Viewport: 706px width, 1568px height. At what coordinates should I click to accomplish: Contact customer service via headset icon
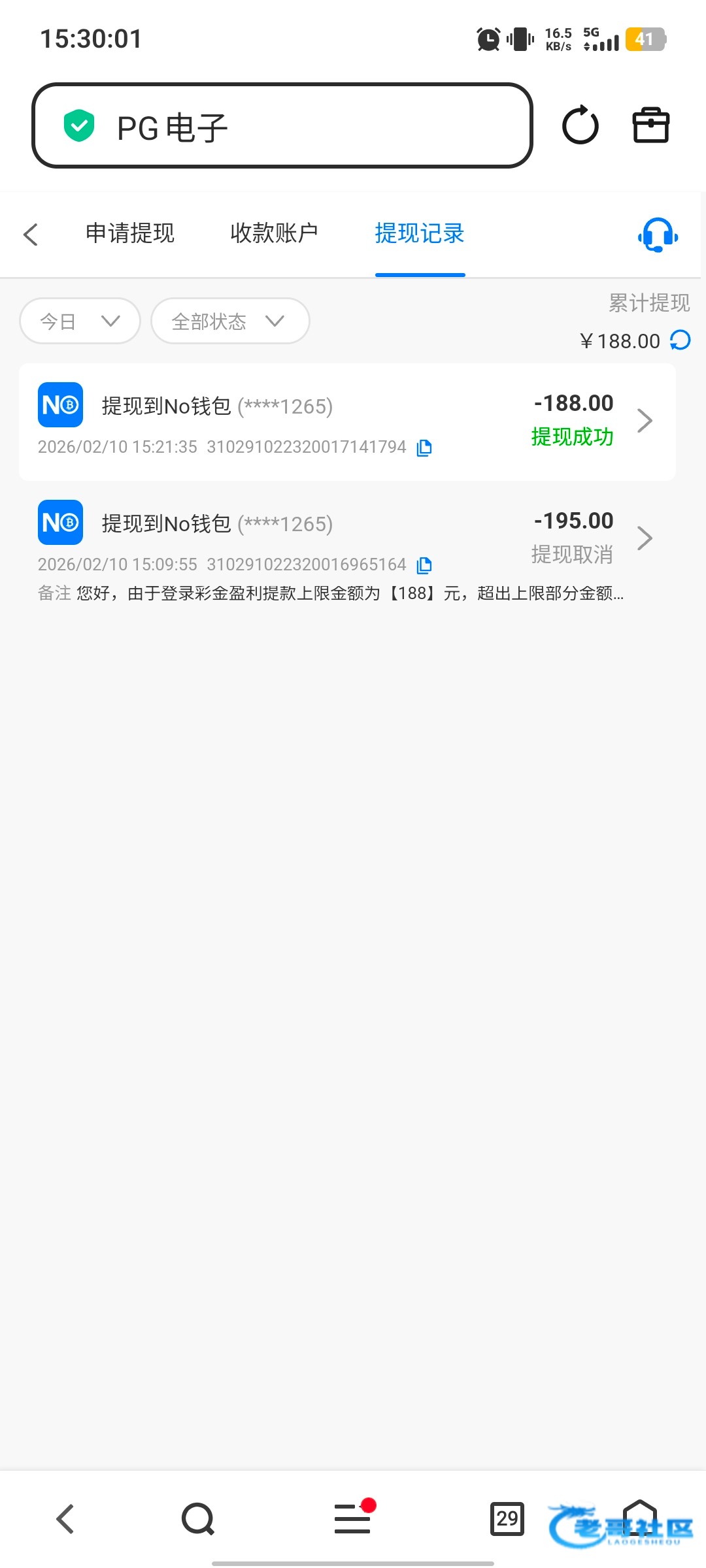click(658, 235)
